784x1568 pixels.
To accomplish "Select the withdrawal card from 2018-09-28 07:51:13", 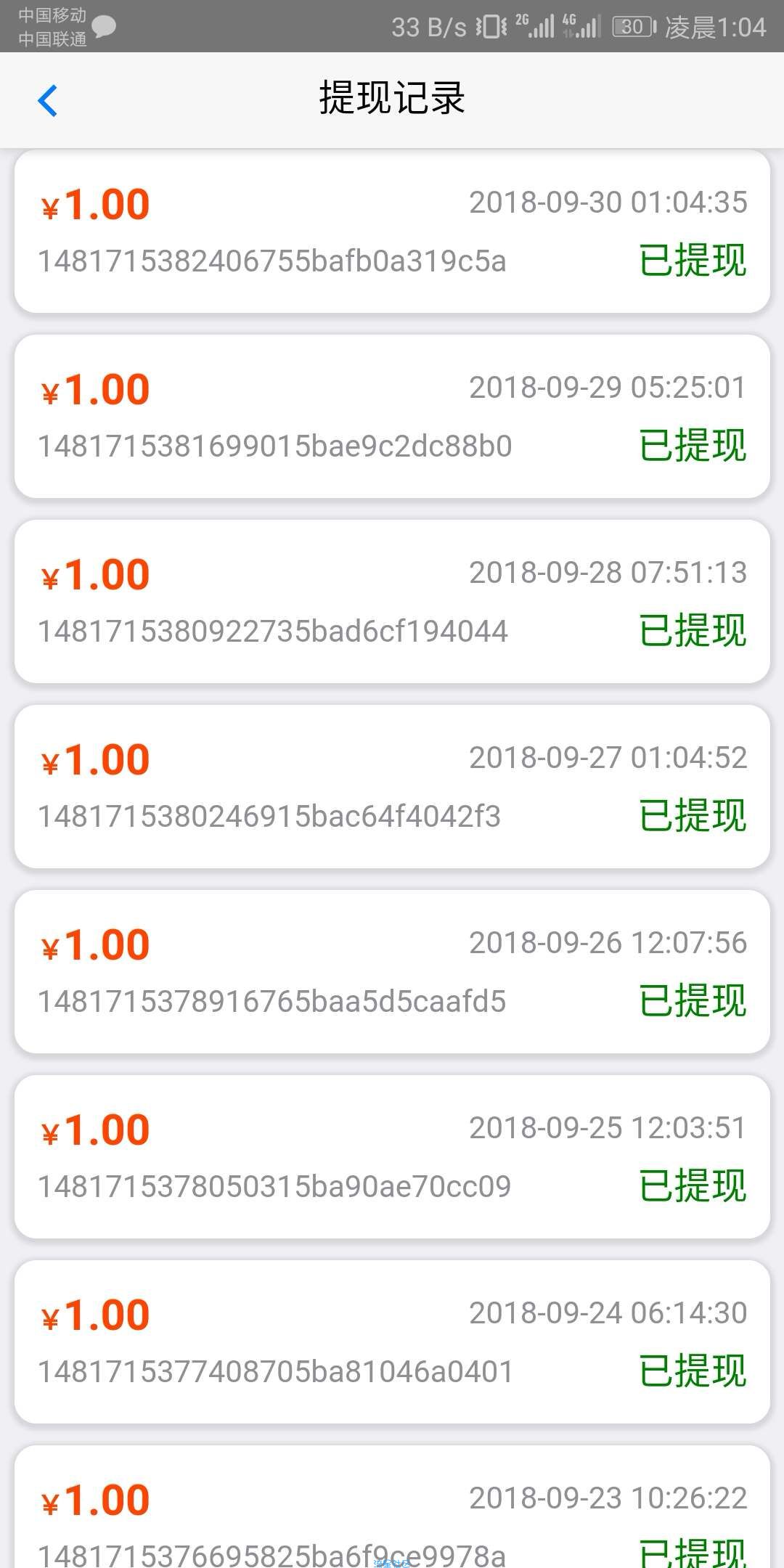I will (x=392, y=602).
